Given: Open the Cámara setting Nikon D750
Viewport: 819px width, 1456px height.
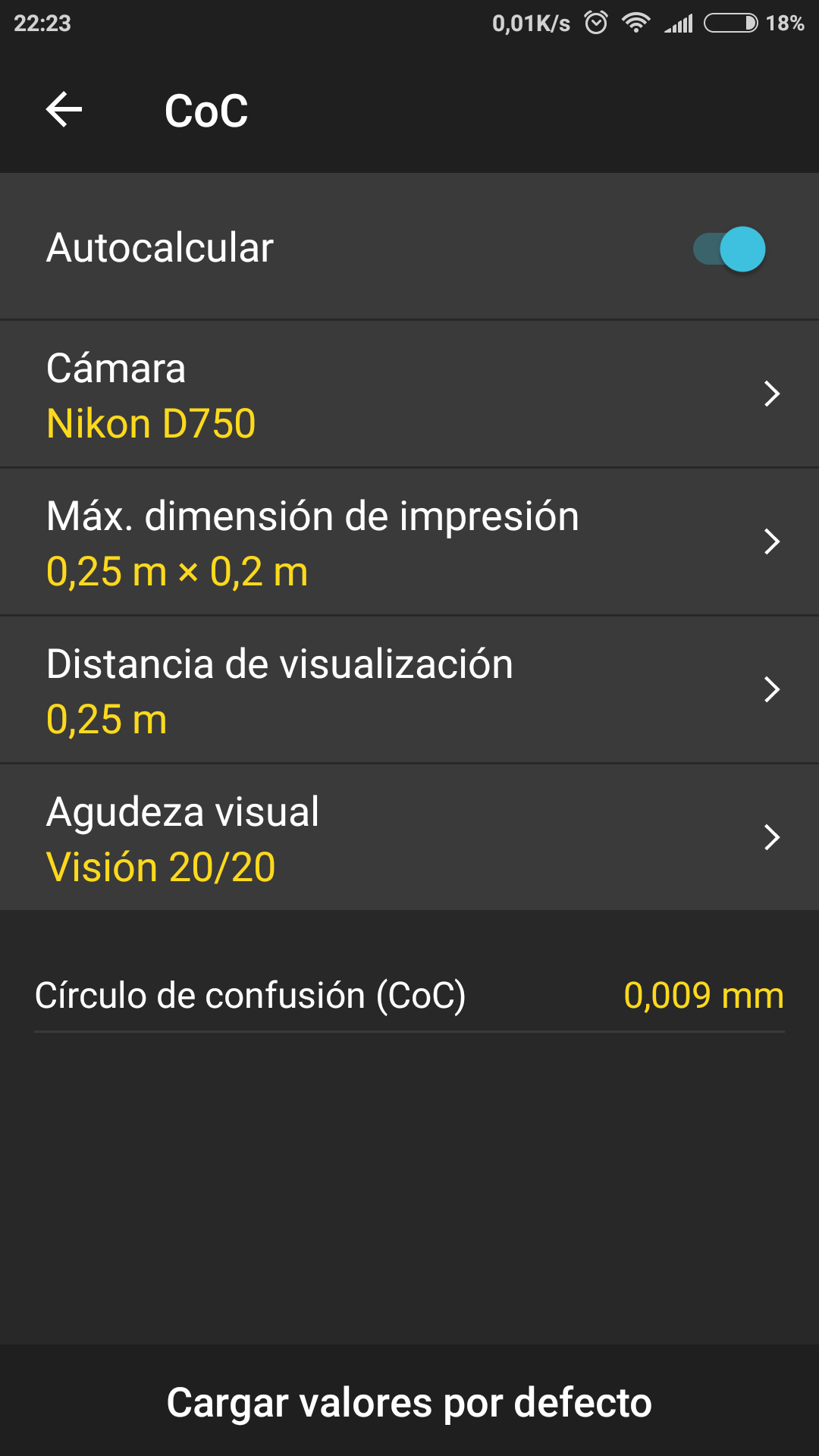Looking at the screenshot, I should pos(409,394).
